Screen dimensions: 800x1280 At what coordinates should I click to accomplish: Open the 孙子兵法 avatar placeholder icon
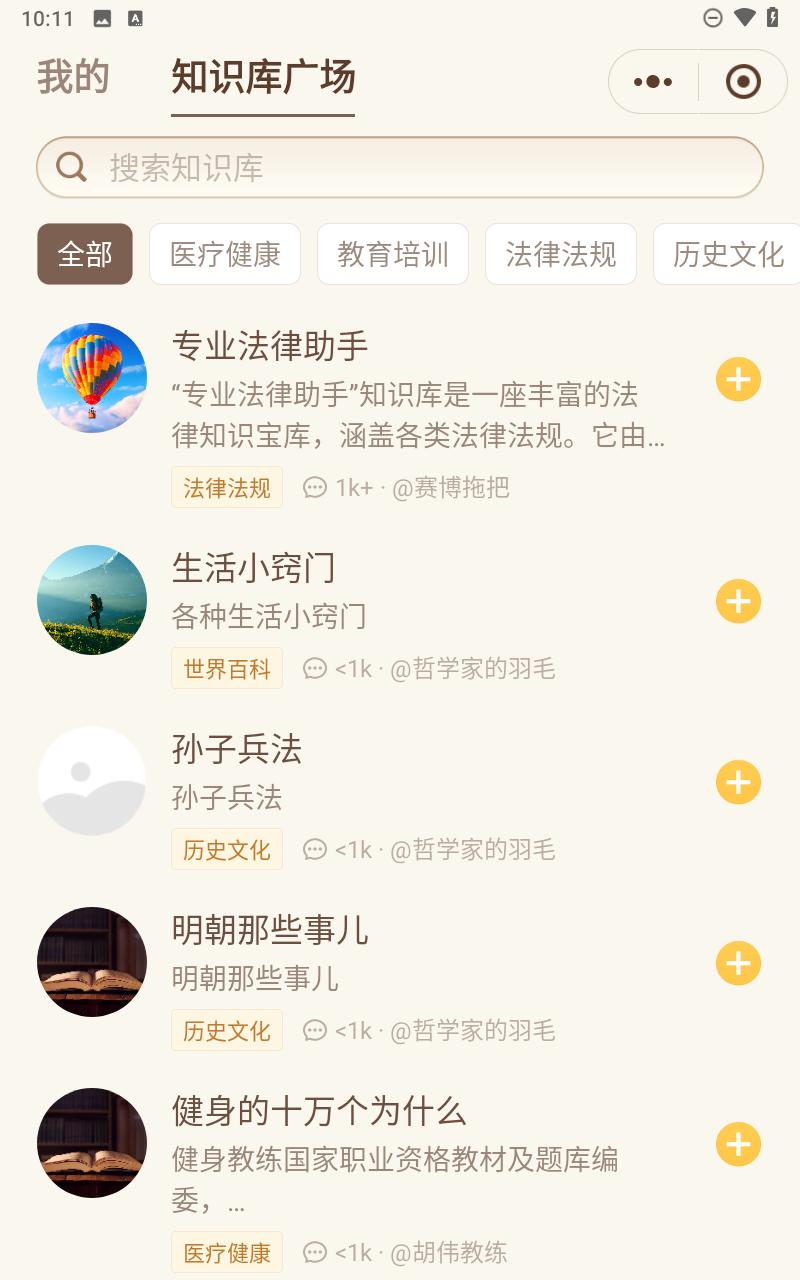tap(91, 781)
